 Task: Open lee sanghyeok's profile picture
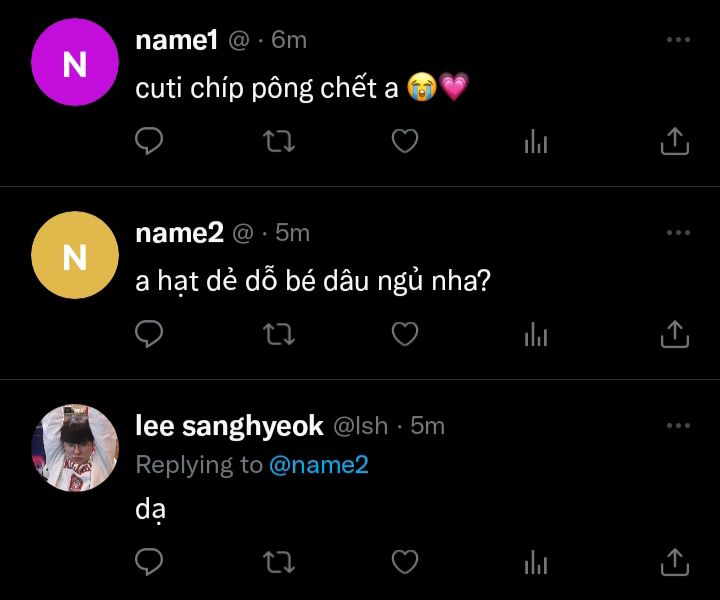(75, 448)
